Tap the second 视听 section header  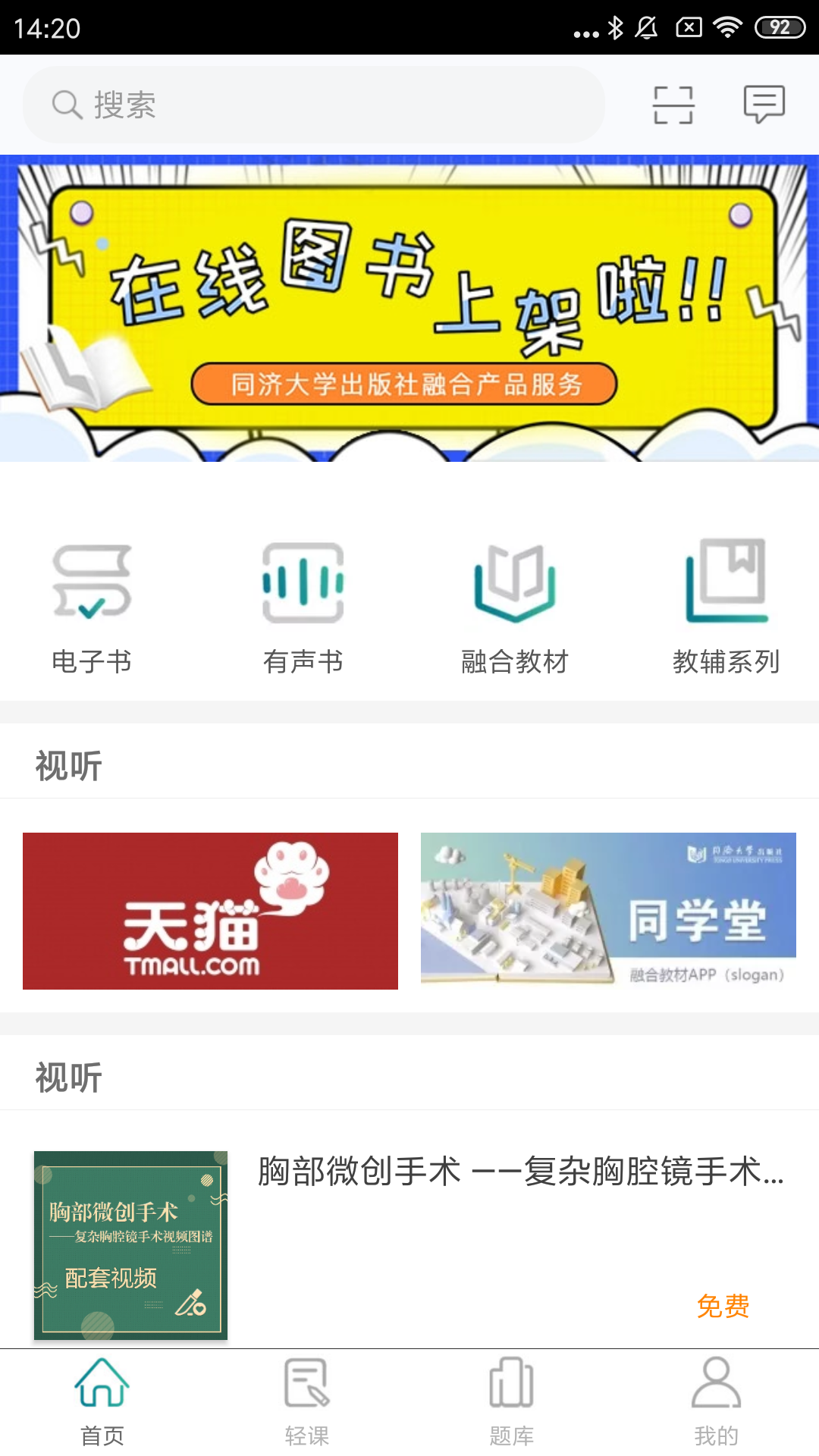tap(67, 1075)
